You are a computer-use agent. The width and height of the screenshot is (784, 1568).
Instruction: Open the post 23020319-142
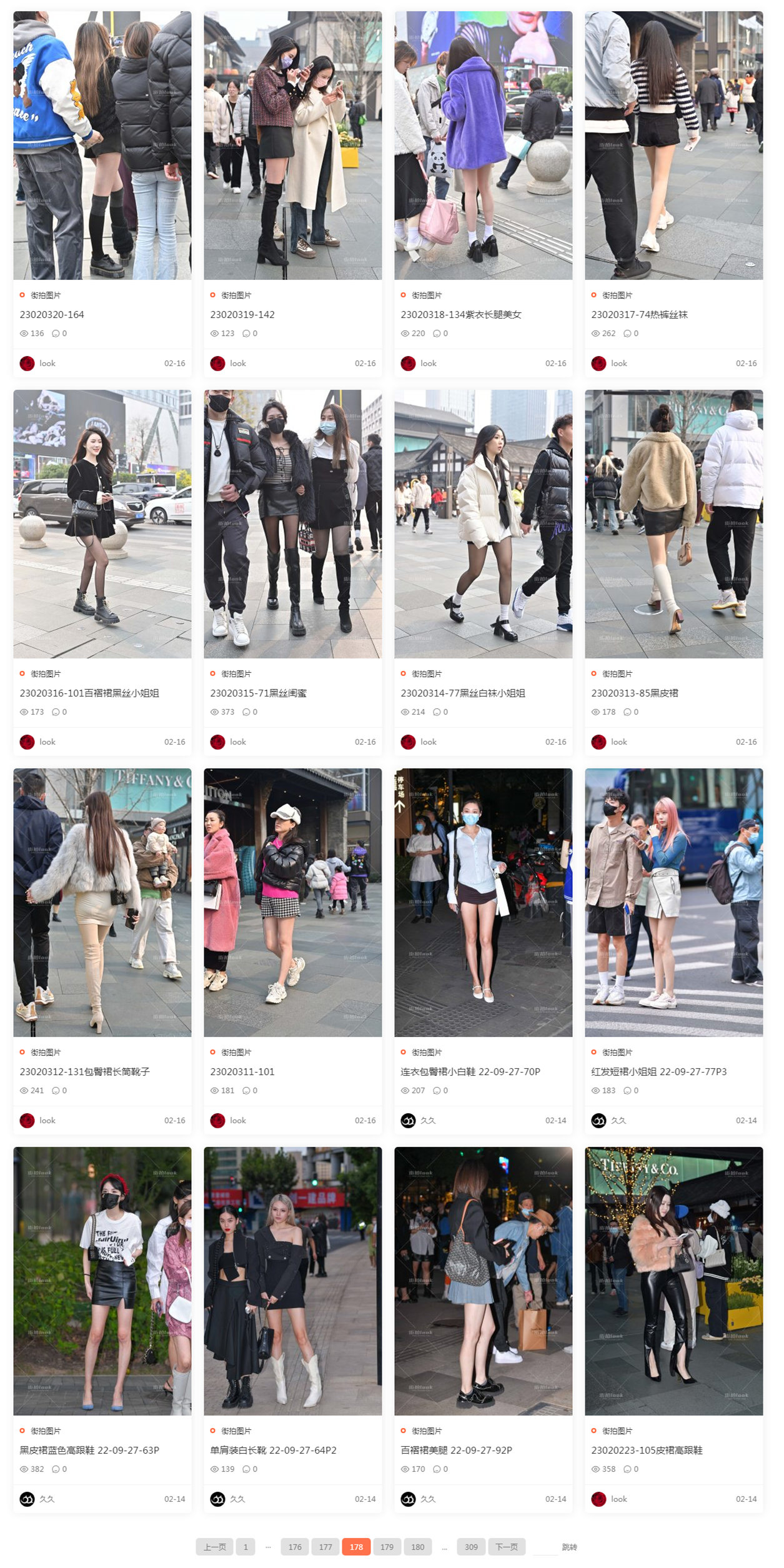tap(242, 315)
